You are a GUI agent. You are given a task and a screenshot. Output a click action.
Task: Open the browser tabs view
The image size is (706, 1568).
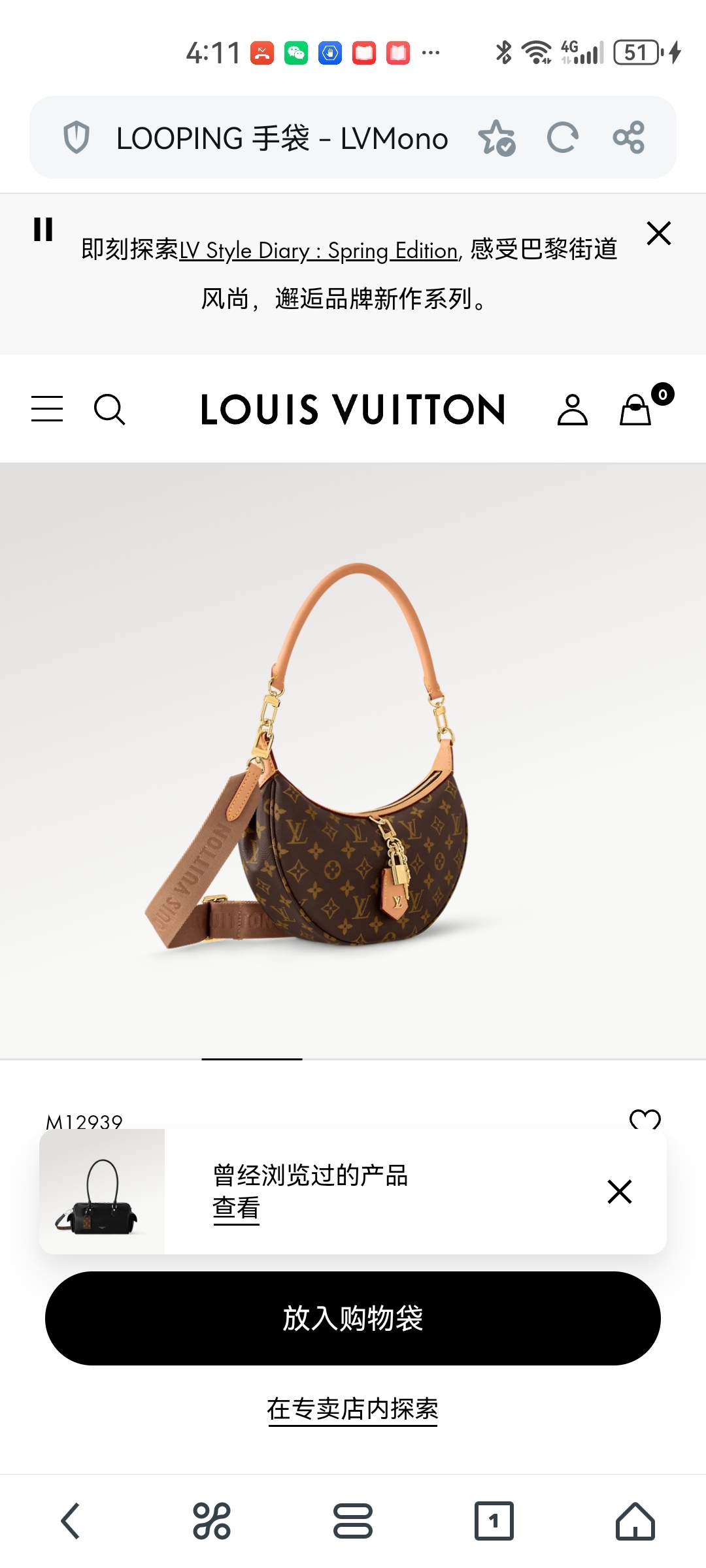[x=494, y=1521]
